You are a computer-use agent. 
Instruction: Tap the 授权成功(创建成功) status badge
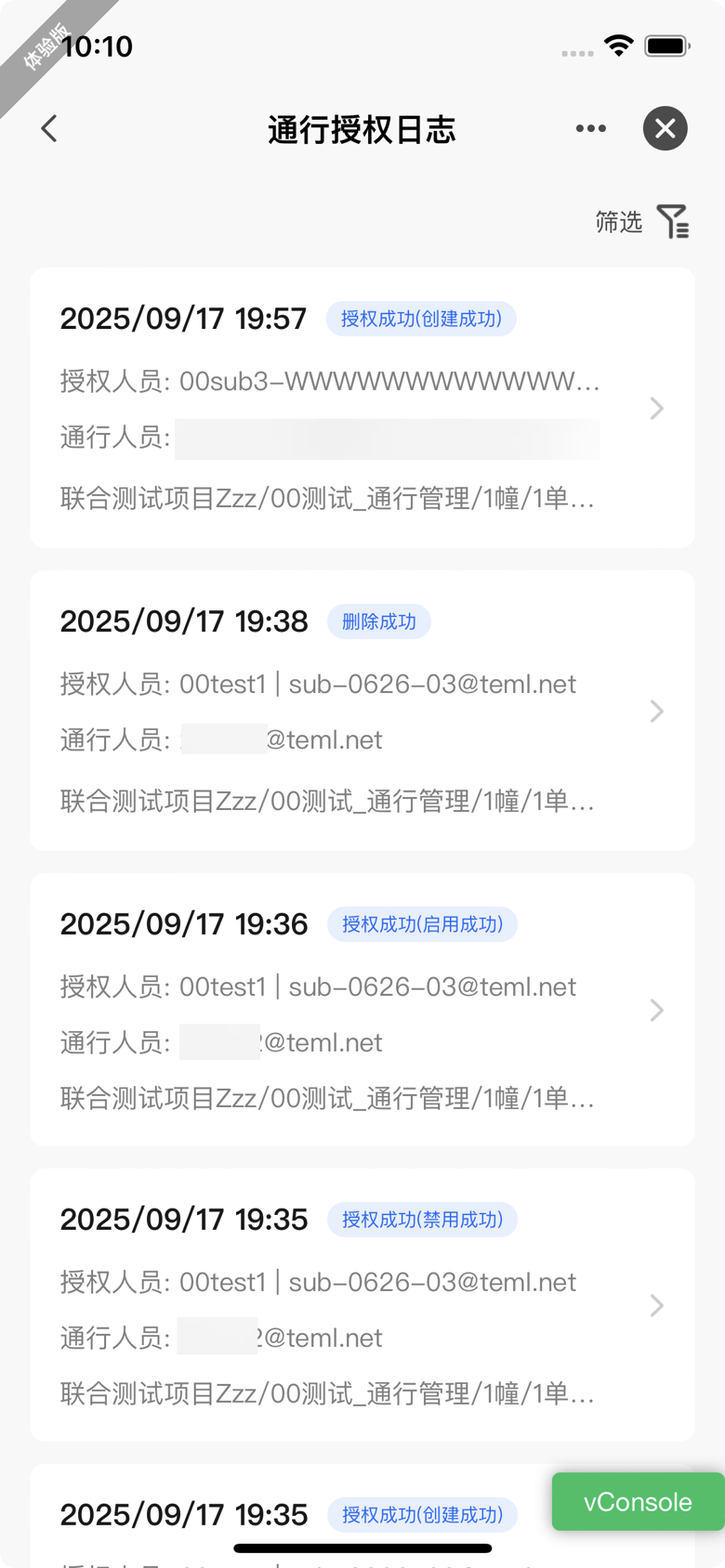421,319
